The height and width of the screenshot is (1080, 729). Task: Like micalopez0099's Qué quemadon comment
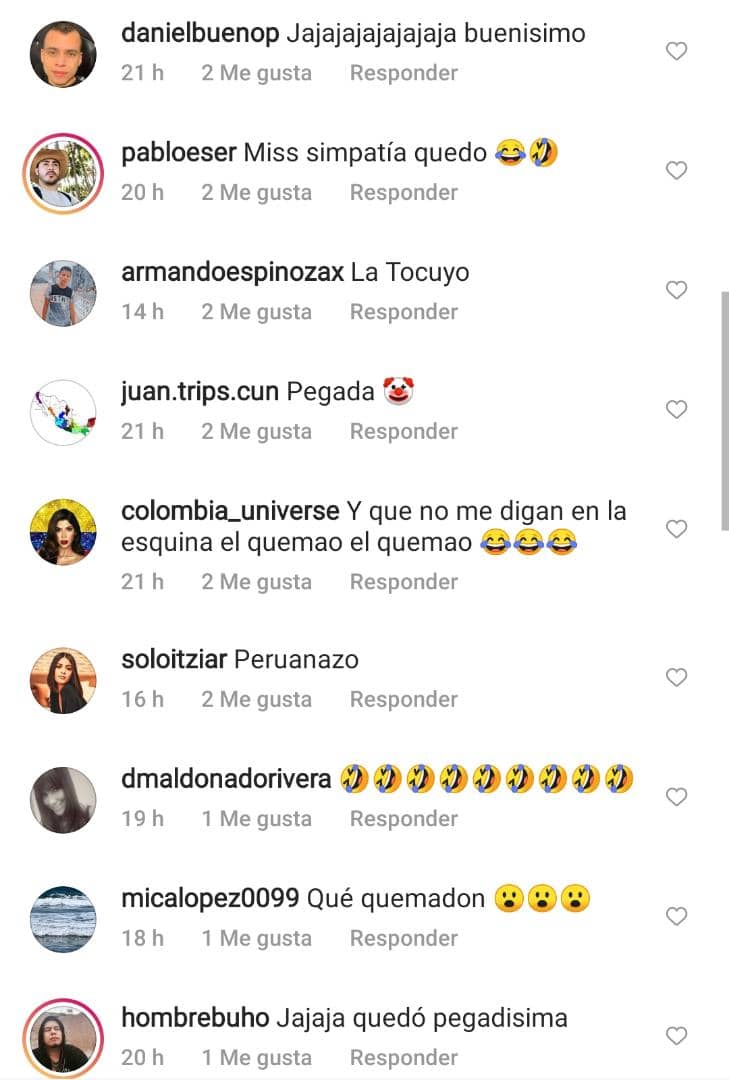(x=677, y=916)
